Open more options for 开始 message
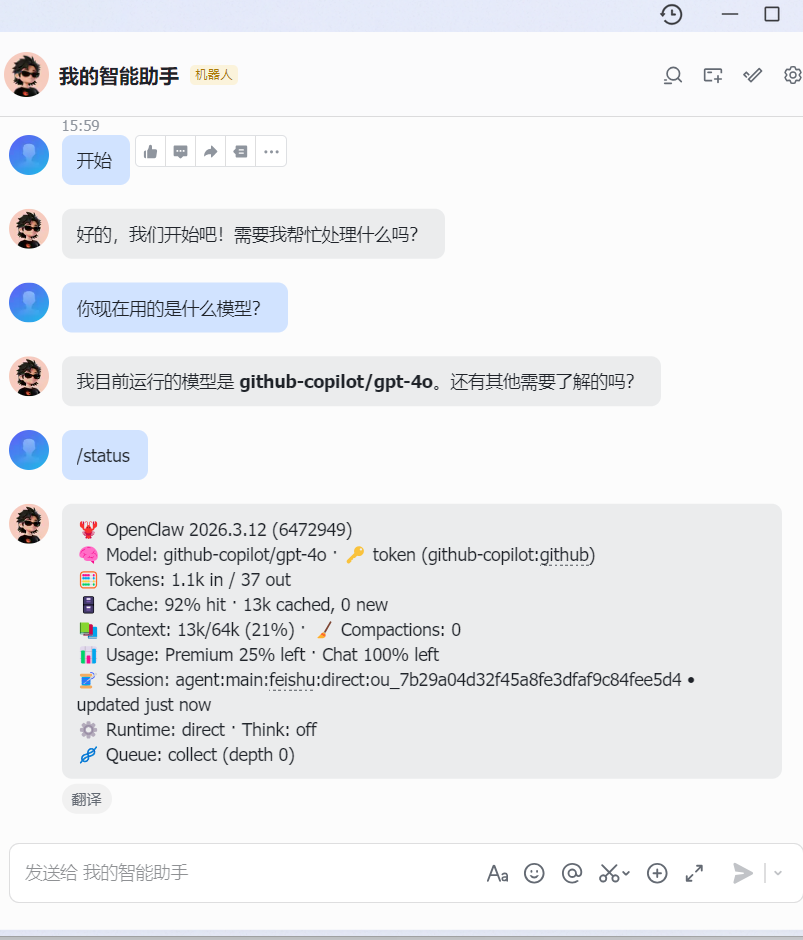Image resolution: width=803 pixels, height=940 pixels. coord(271,151)
